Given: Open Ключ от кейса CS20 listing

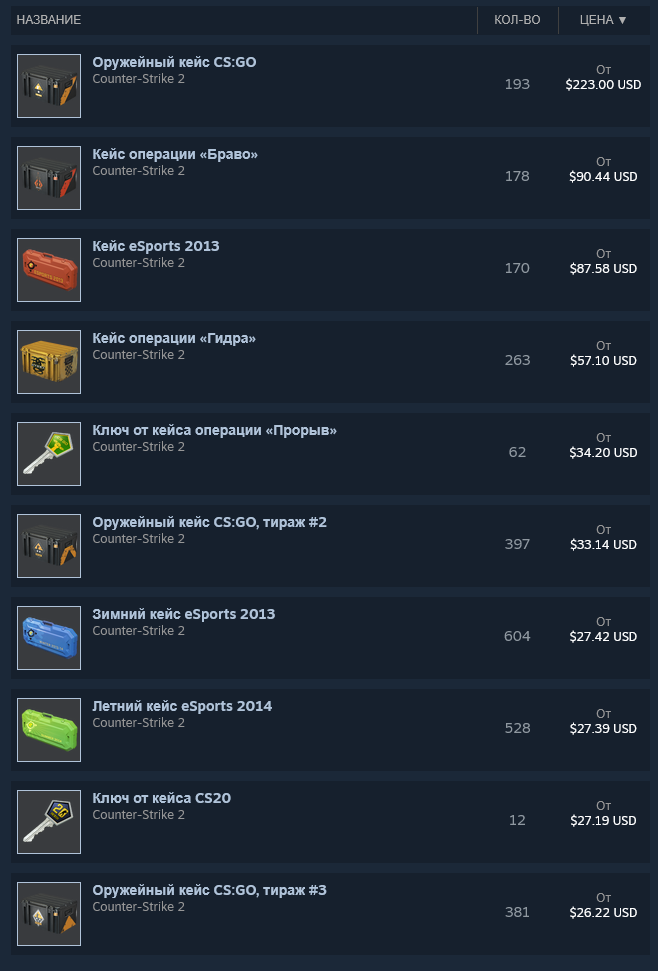Looking at the screenshot, I should [161, 798].
